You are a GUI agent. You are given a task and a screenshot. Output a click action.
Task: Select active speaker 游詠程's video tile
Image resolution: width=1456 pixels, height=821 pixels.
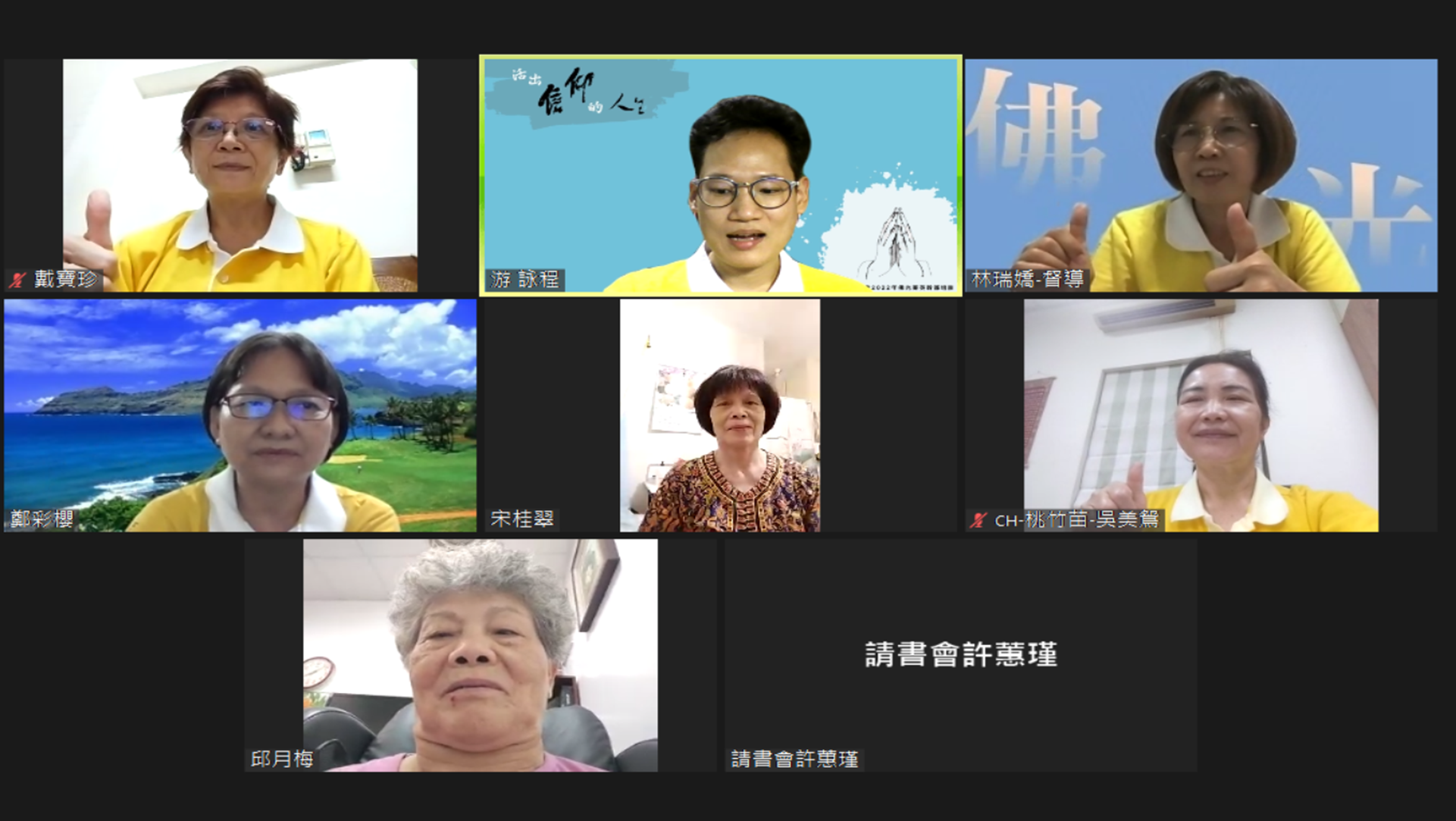coord(720,175)
